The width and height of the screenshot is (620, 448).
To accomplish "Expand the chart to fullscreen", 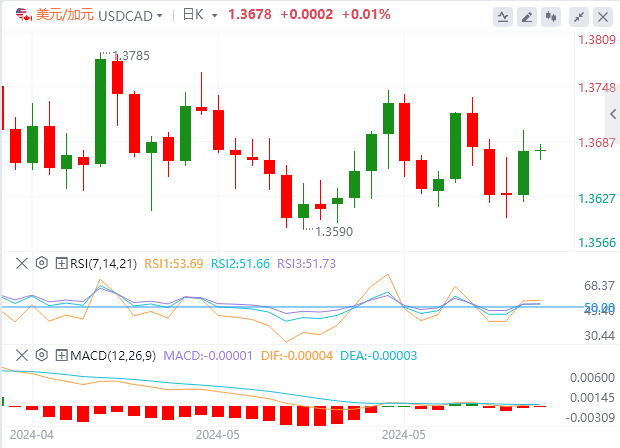I will (x=579, y=17).
